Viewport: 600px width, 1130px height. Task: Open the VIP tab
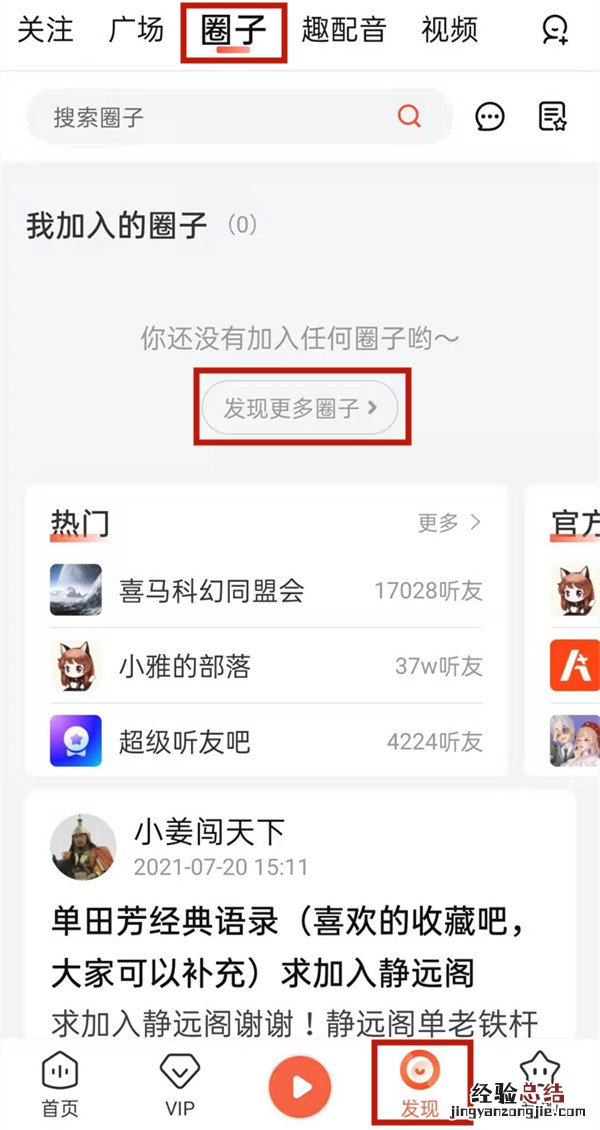click(179, 1085)
